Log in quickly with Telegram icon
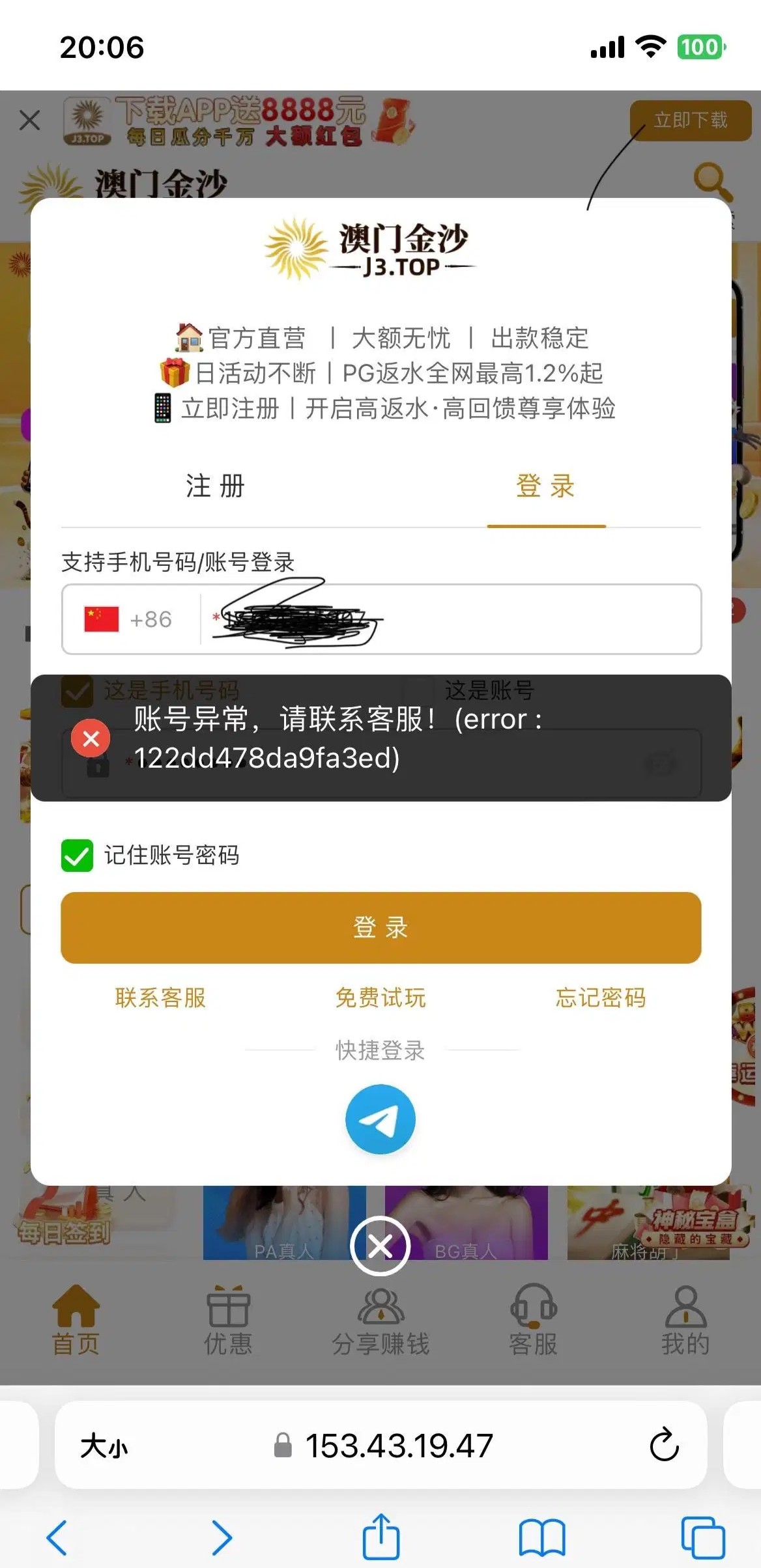 coord(380,1119)
